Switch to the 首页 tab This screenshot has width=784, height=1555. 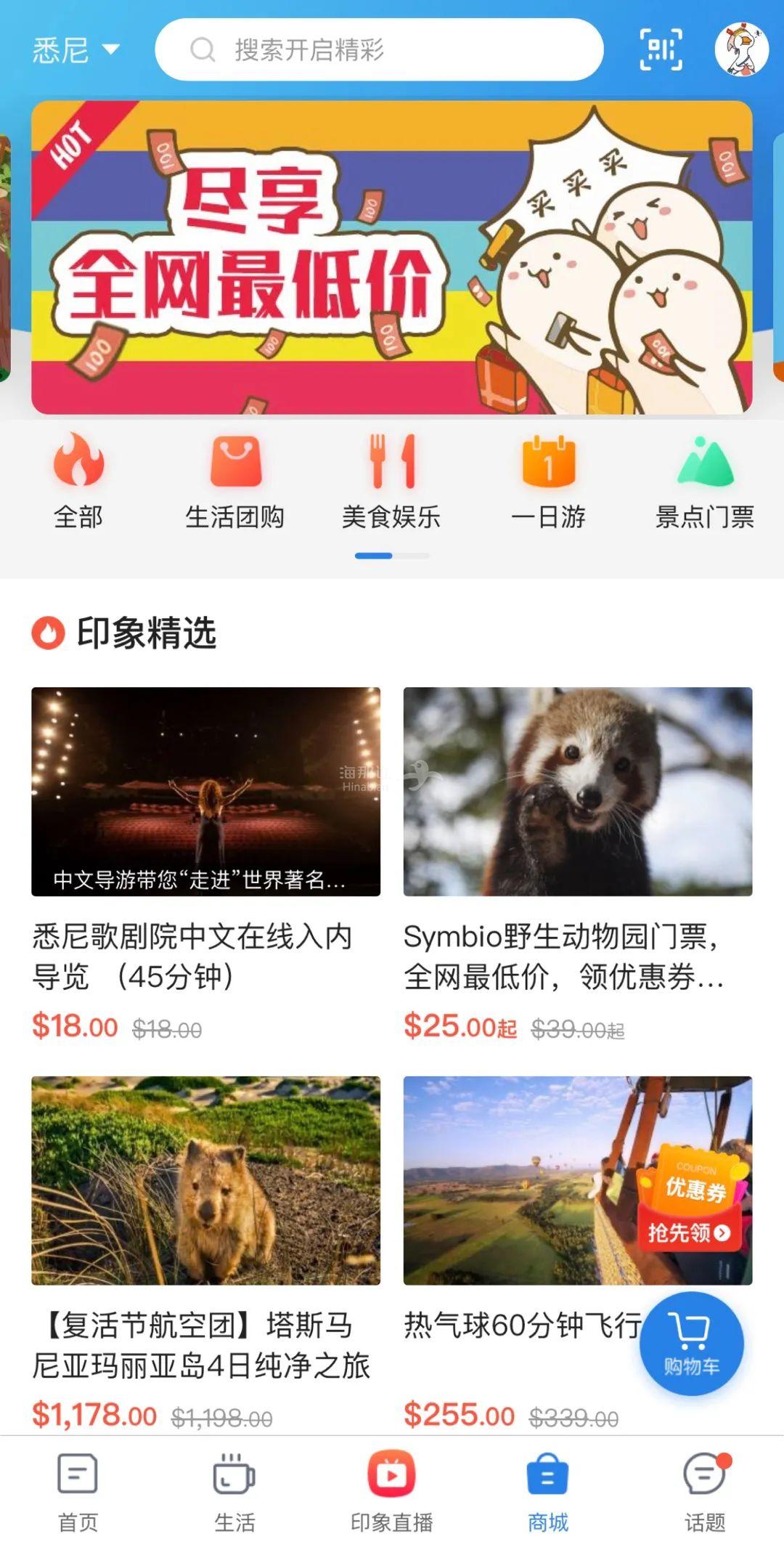coord(78,1492)
